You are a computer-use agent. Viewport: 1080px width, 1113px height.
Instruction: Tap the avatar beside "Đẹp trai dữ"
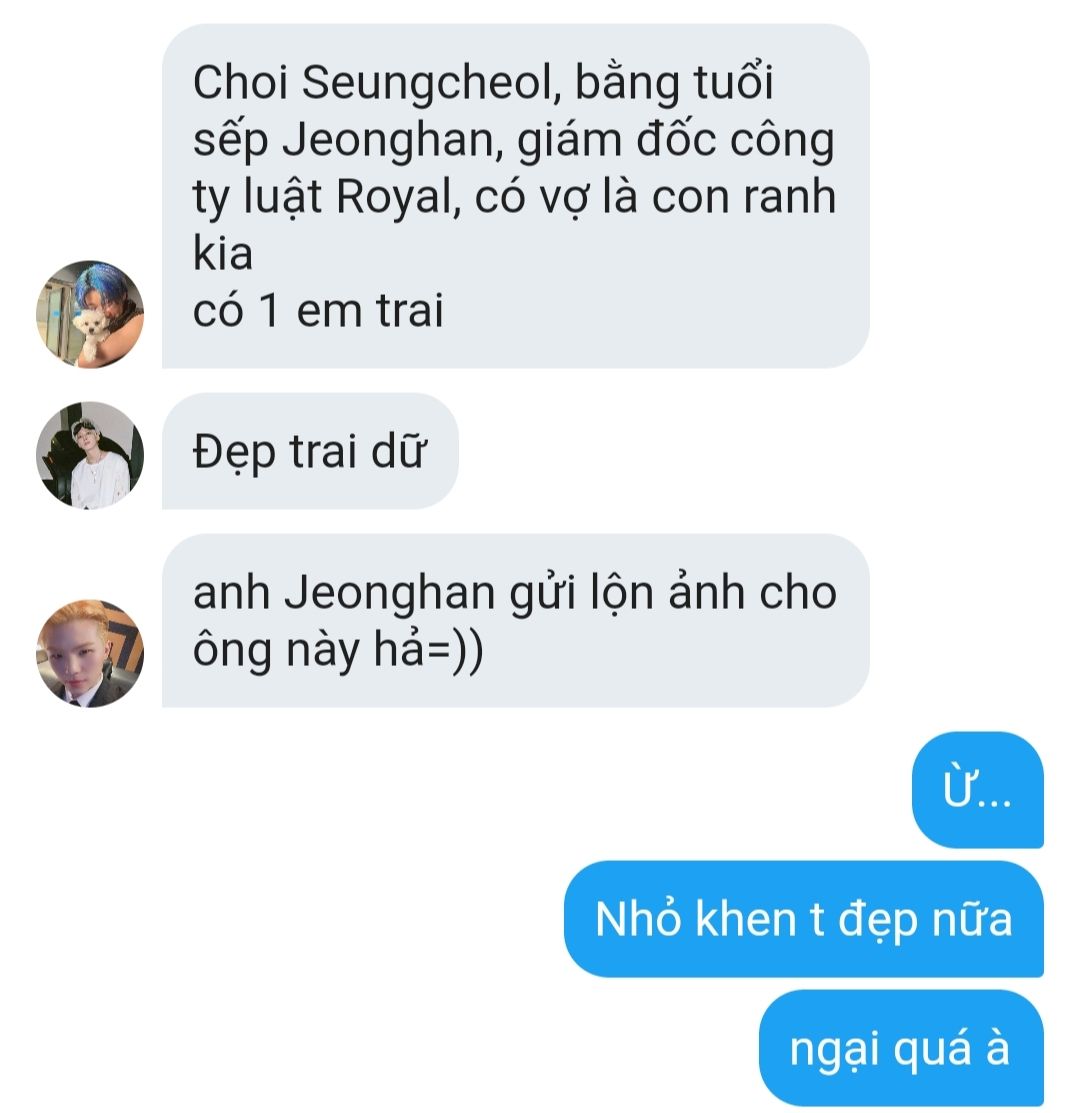pyautogui.click(x=90, y=455)
